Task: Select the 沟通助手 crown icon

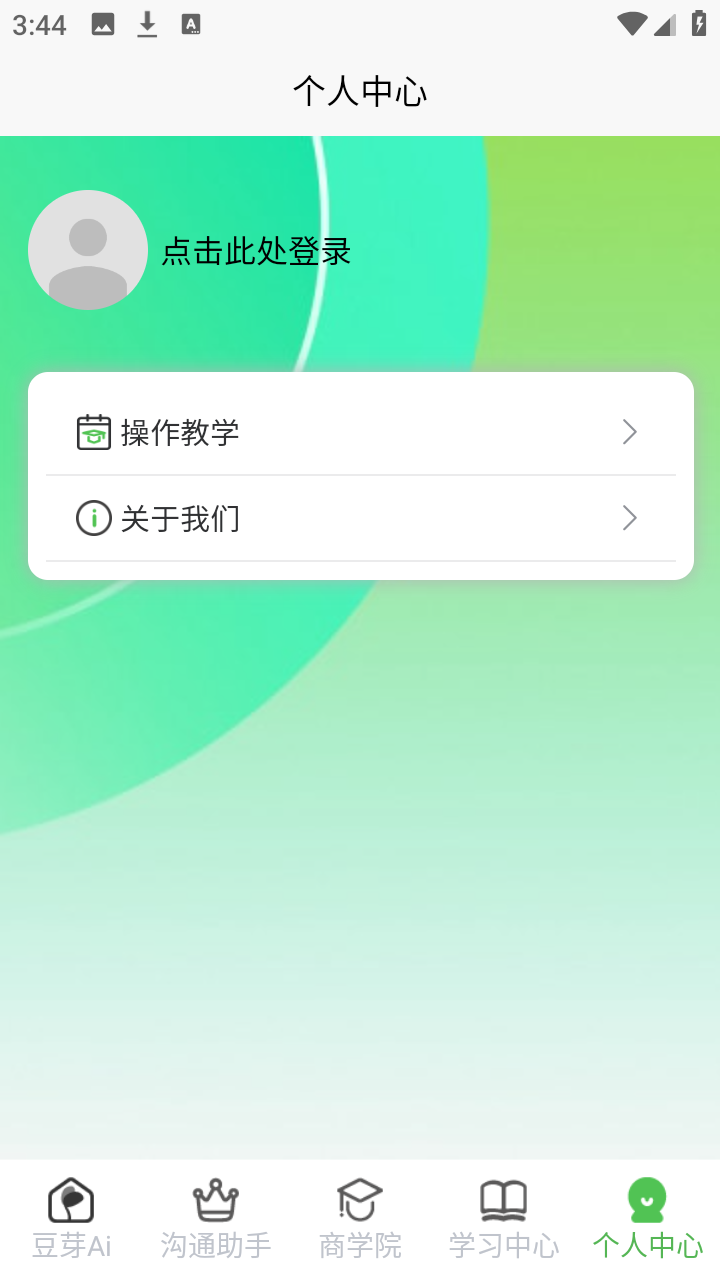Action: coord(215,1199)
